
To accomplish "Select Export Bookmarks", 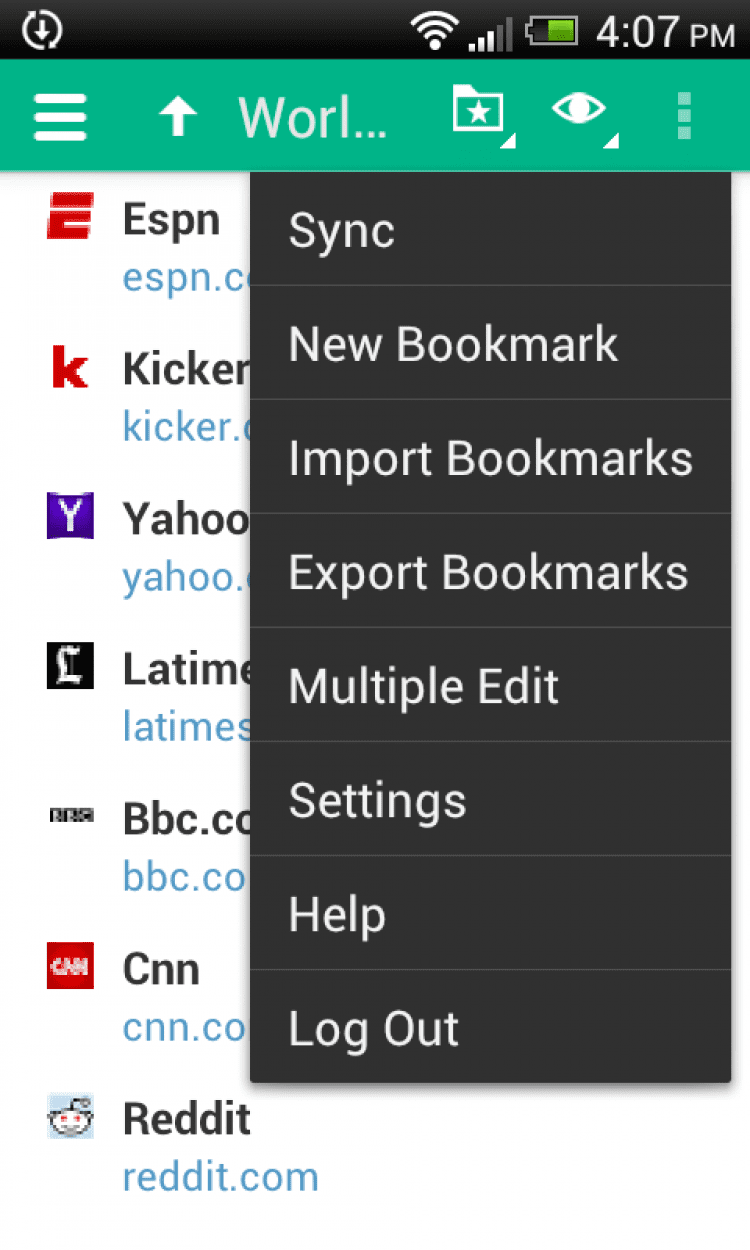I will click(x=490, y=572).
